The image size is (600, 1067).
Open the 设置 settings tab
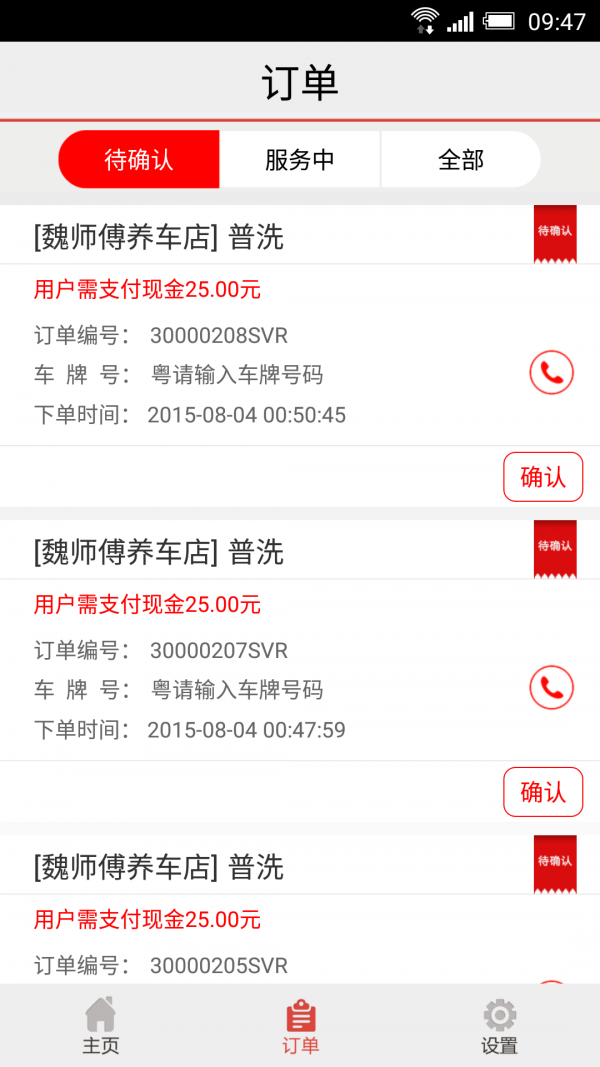tap(499, 1026)
